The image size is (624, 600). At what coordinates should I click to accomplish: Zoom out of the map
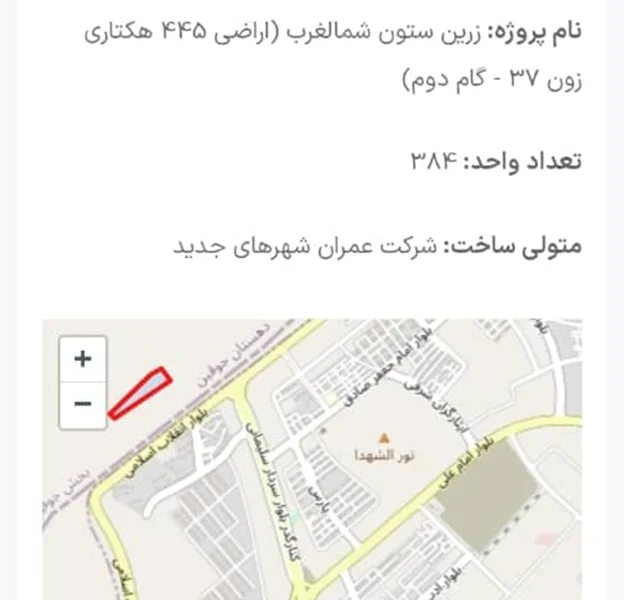click(83, 404)
